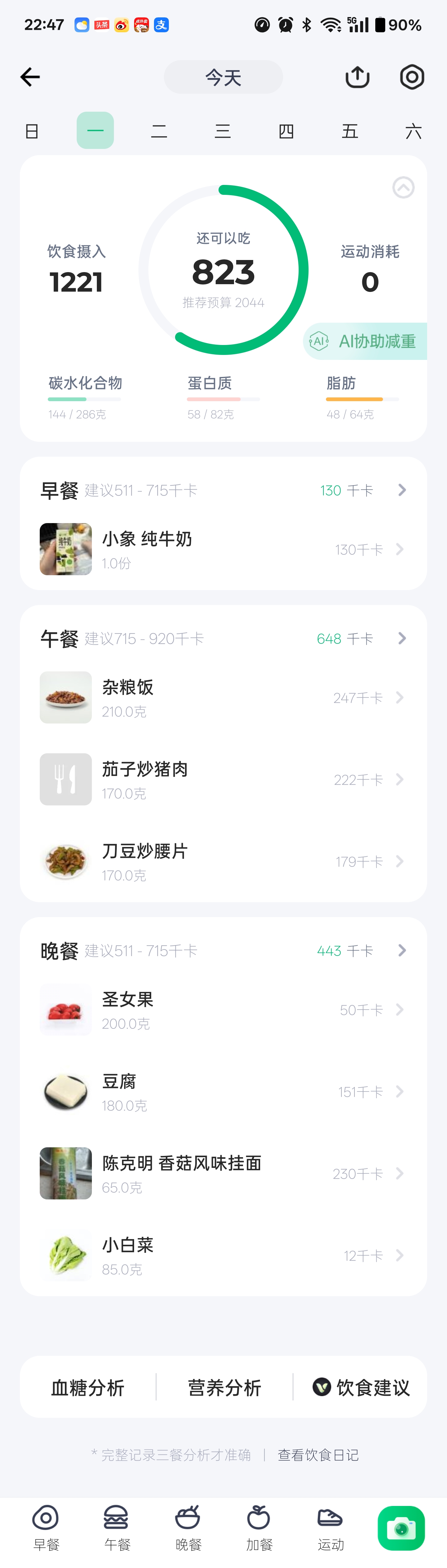This screenshot has width=447, height=1568.
Task: Open 陈克明 香菇风味挂面 entry
Action: [223, 1174]
